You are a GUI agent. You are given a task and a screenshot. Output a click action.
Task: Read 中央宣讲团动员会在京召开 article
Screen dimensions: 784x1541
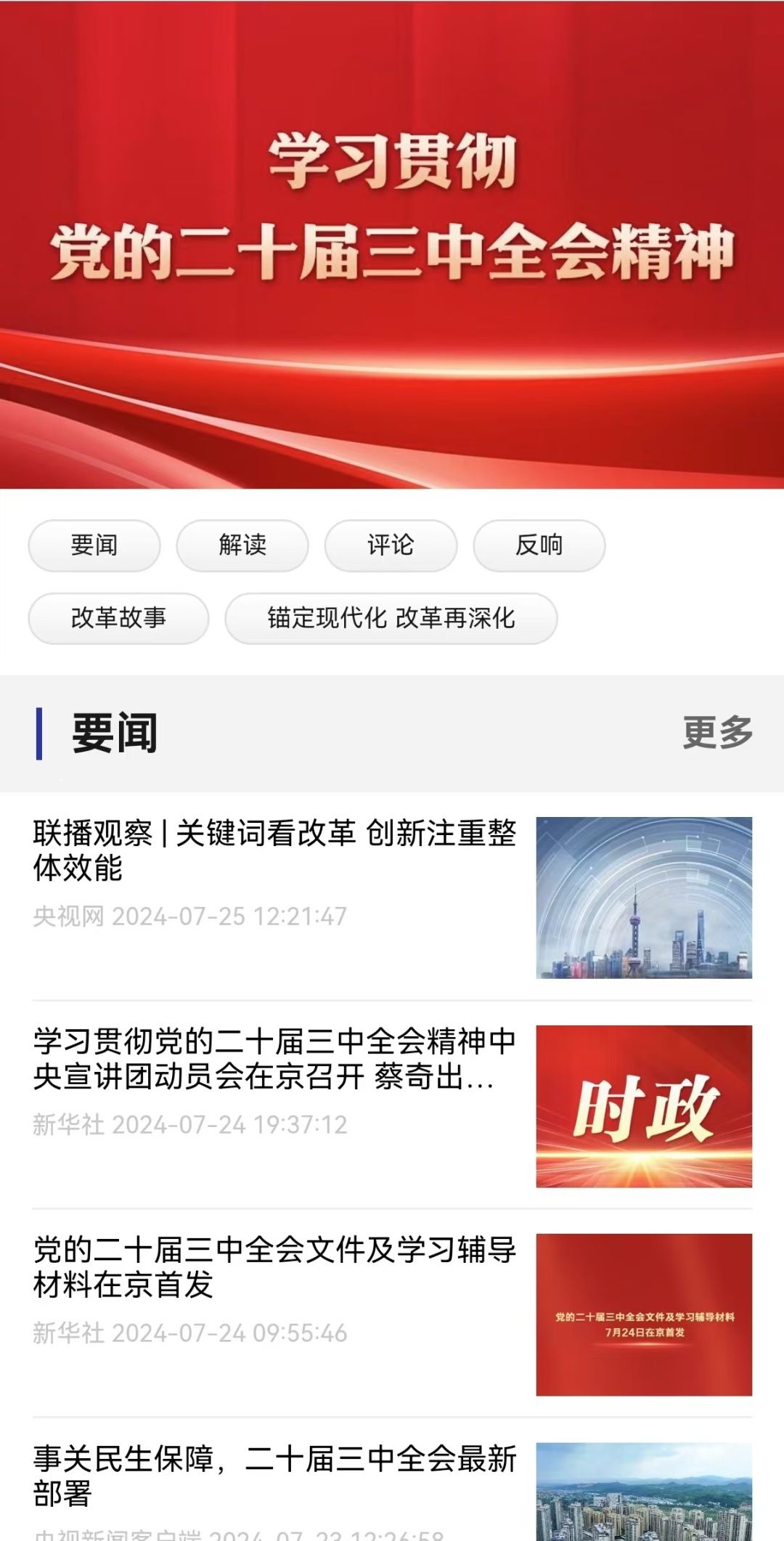[274, 1059]
